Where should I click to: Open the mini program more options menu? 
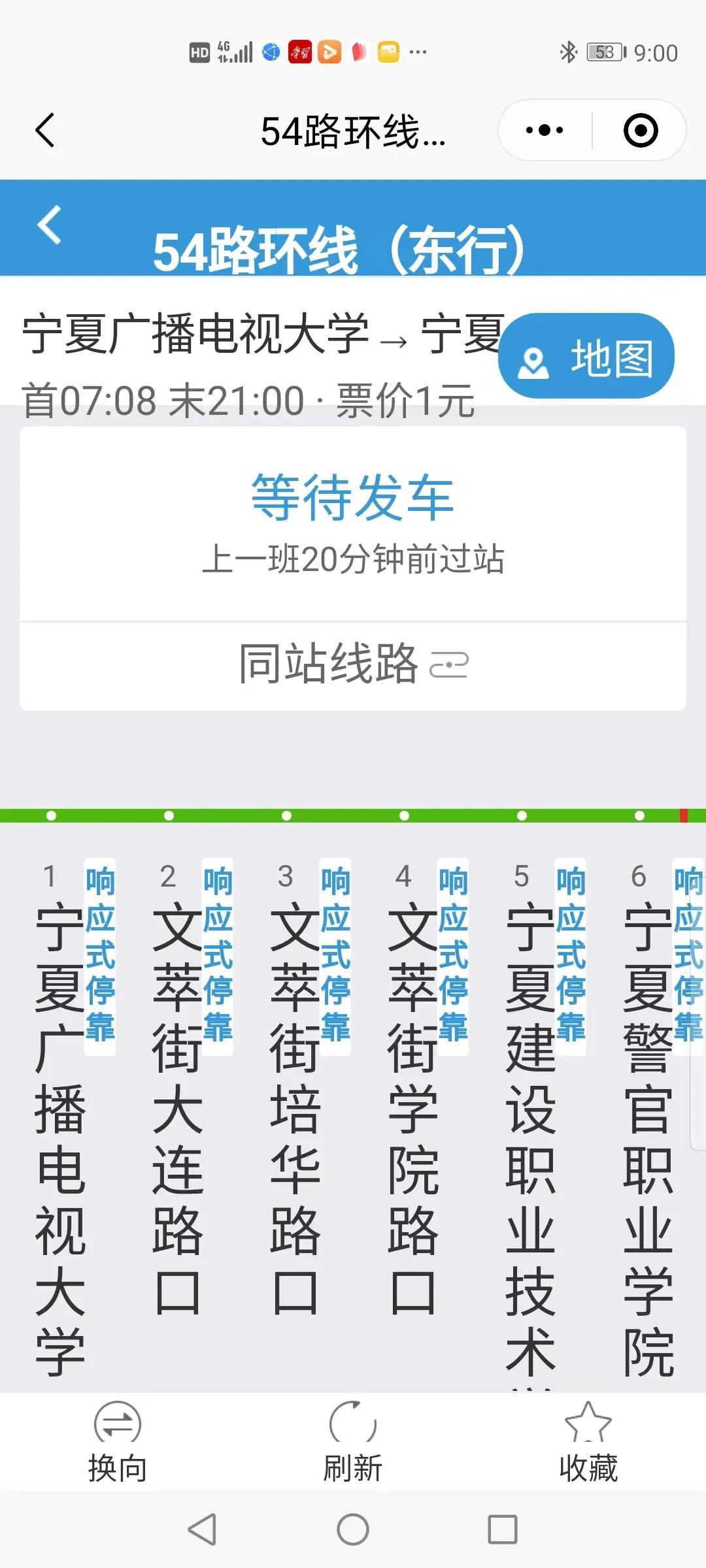(x=544, y=130)
